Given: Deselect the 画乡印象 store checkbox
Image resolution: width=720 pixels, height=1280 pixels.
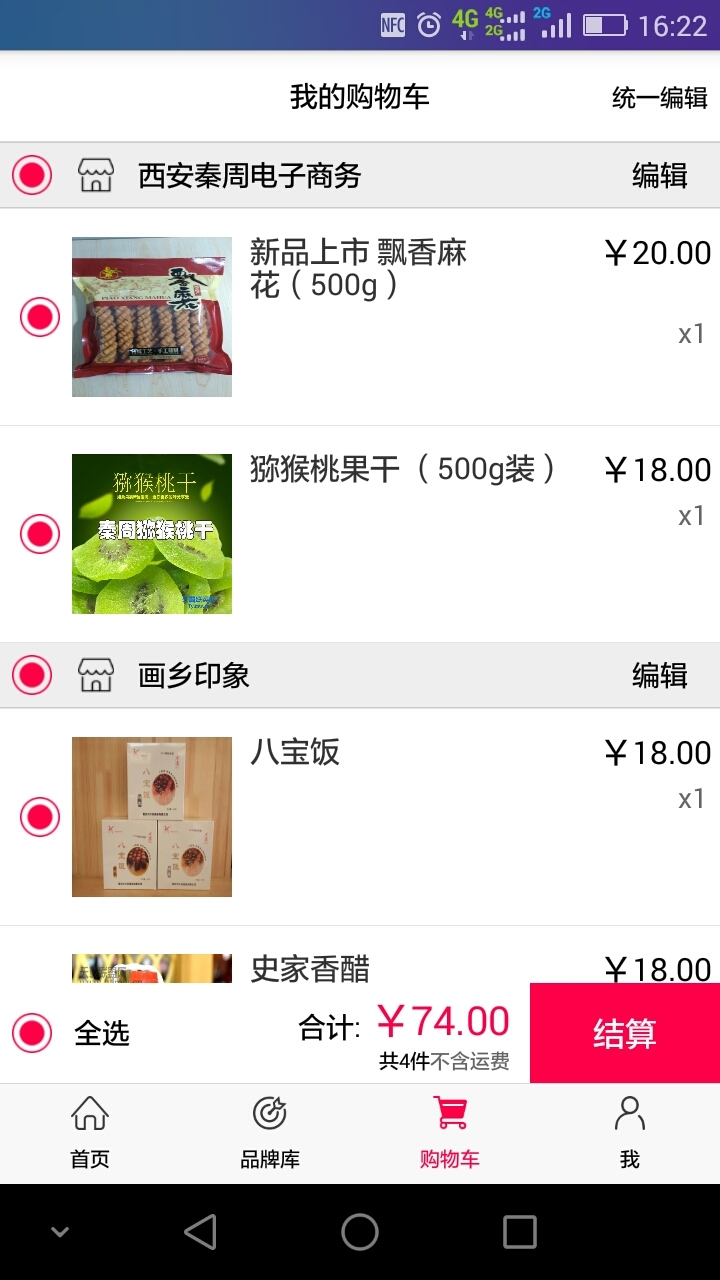Looking at the screenshot, I should (32, 675).
